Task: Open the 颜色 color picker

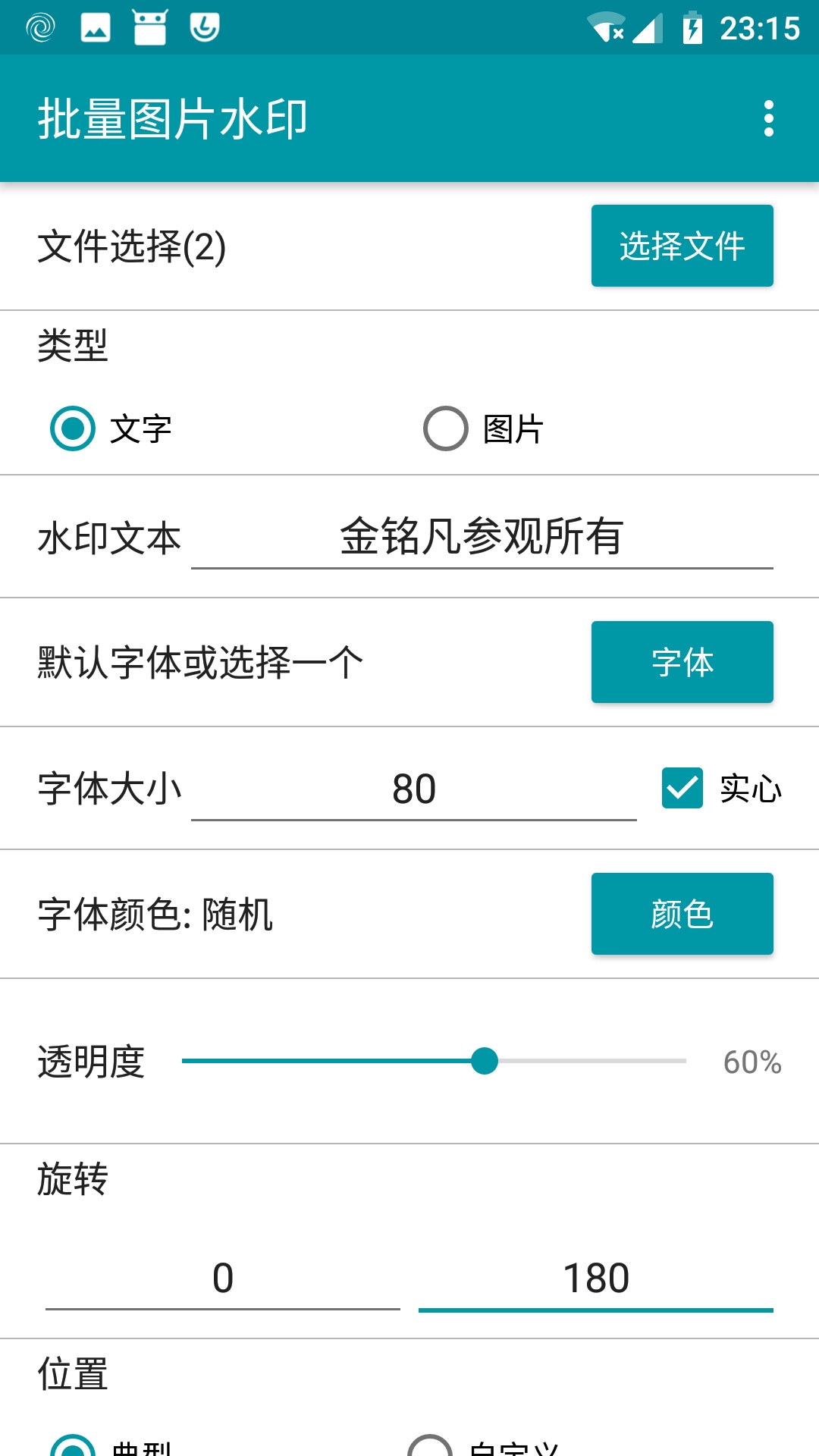Action: coord(681,914)
